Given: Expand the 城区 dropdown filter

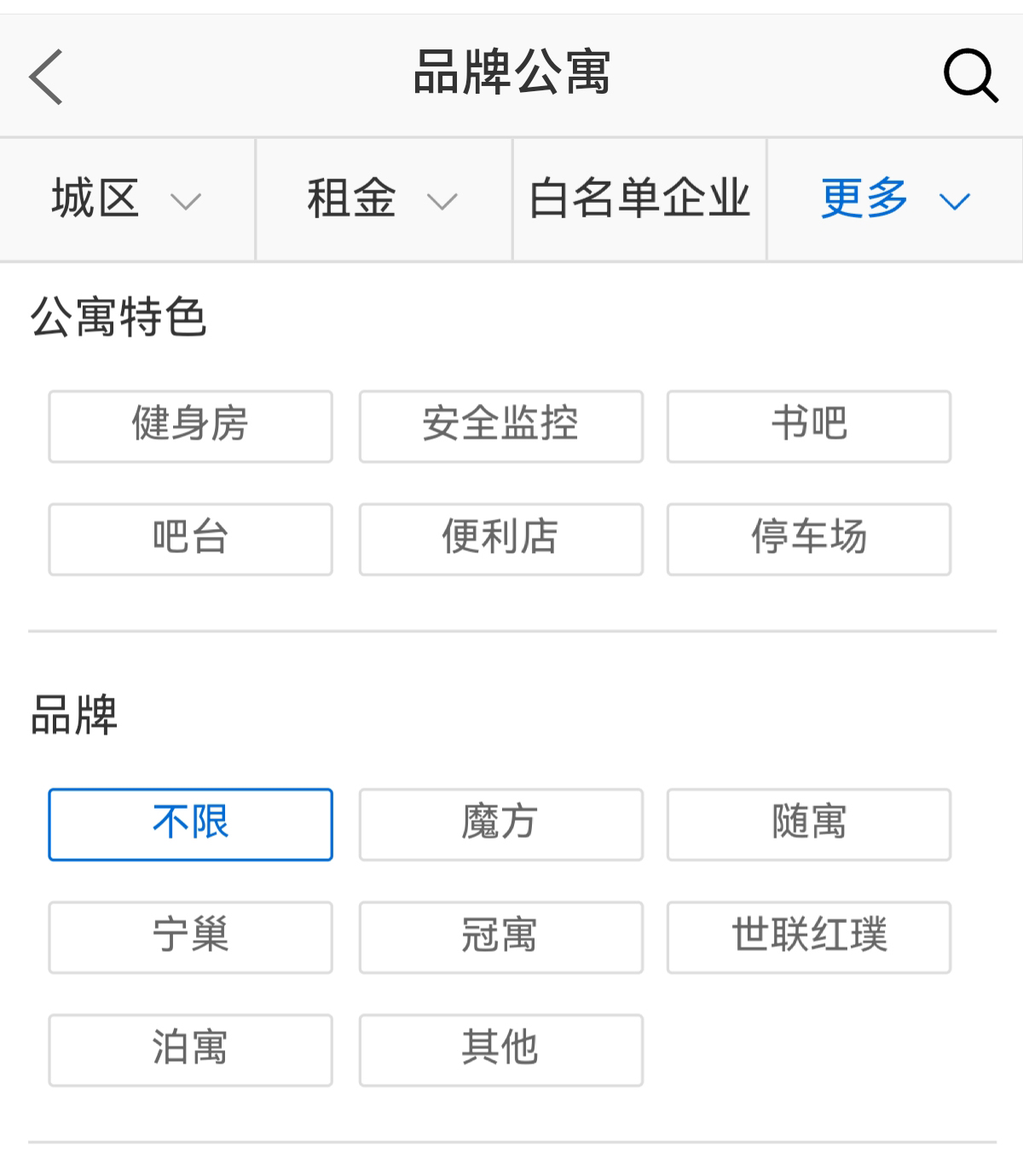Looking at the screenshot, I should (x=127, y=199).
